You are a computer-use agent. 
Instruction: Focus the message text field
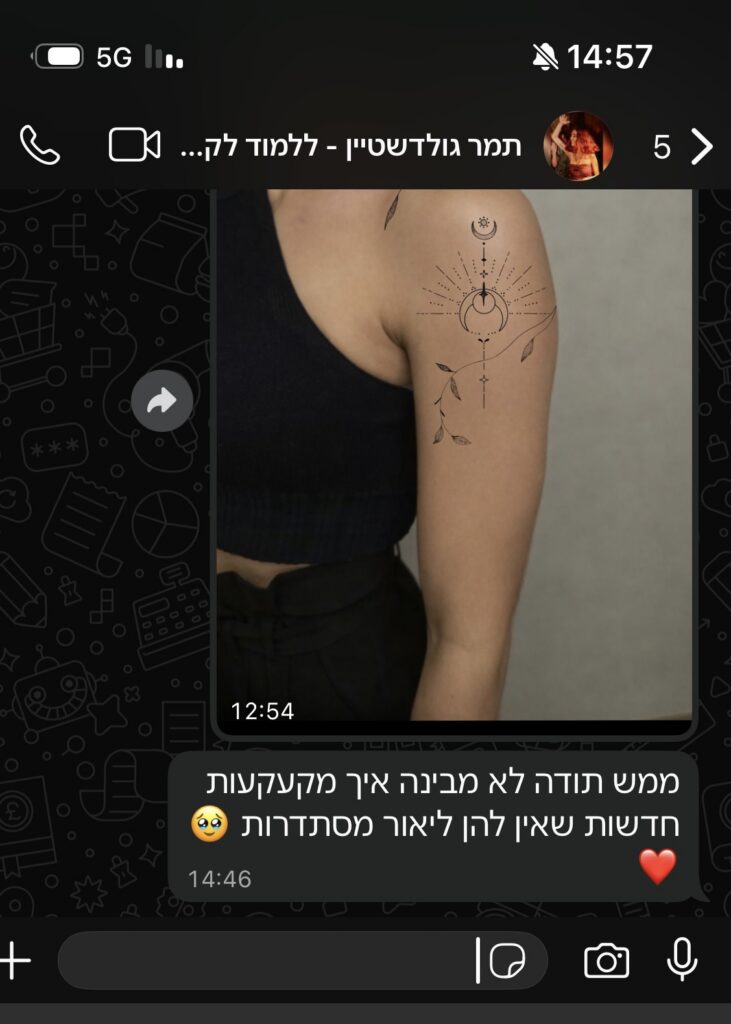(x=270, y=961)
